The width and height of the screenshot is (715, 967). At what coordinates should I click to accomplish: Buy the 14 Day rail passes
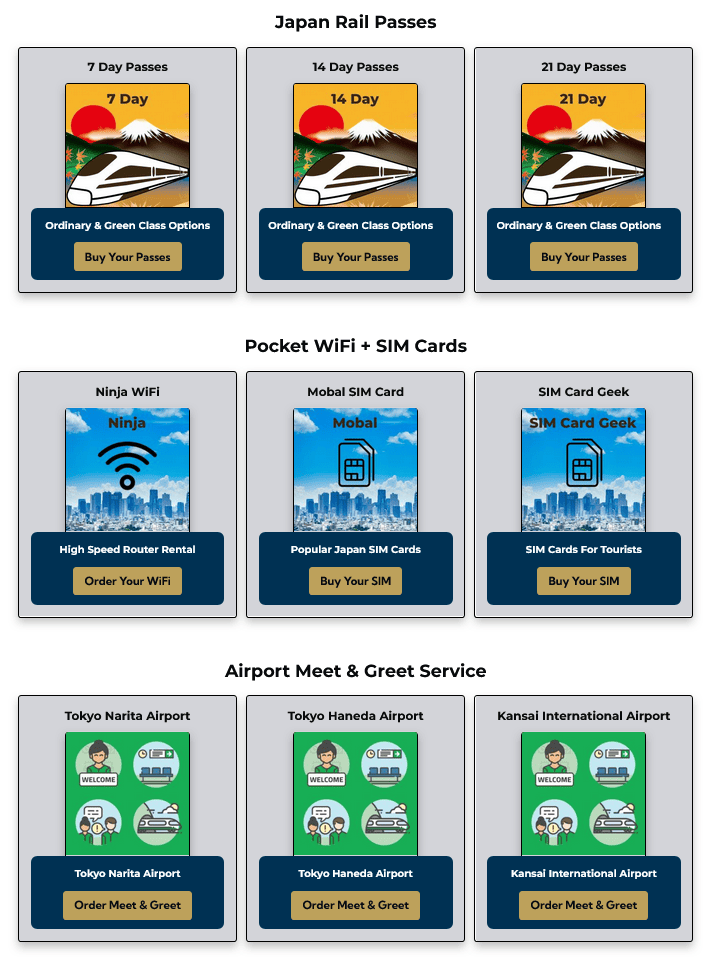[x=355, y=257]
